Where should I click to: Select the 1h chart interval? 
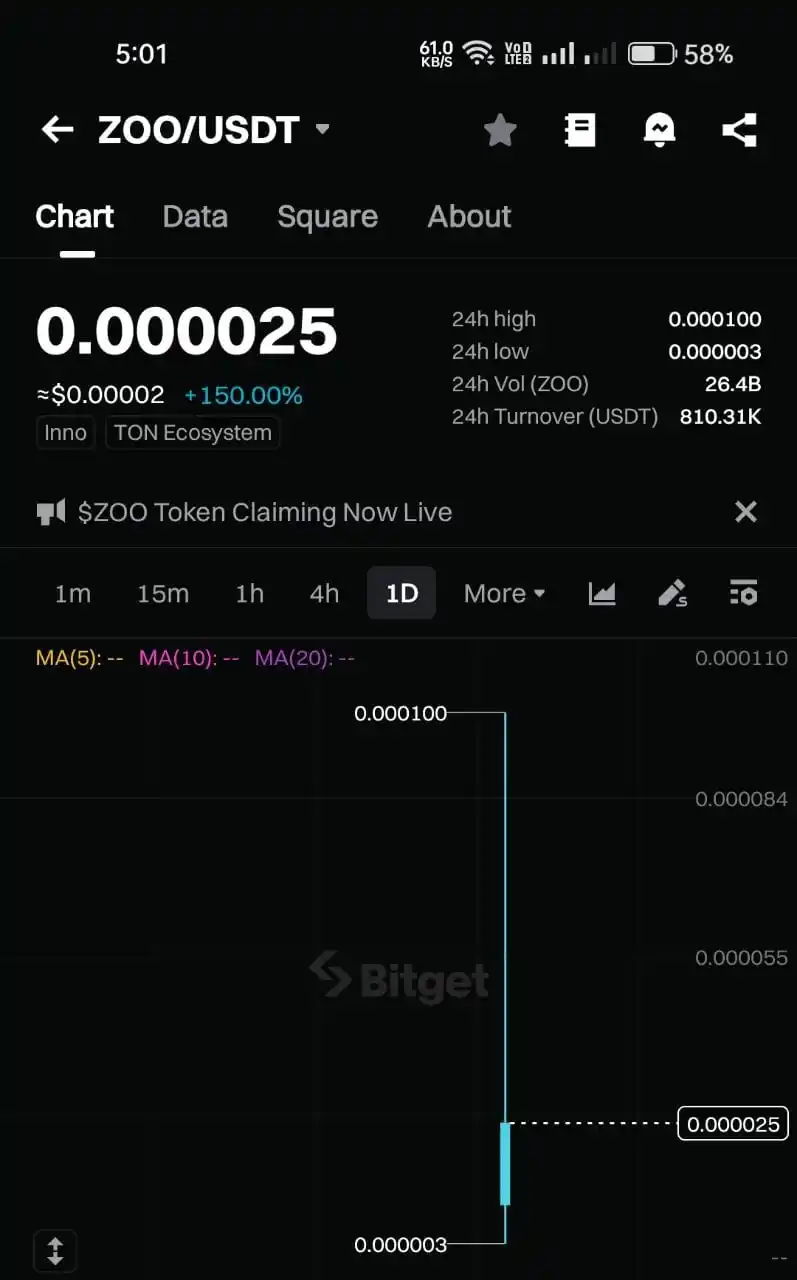tap(249, 594)
